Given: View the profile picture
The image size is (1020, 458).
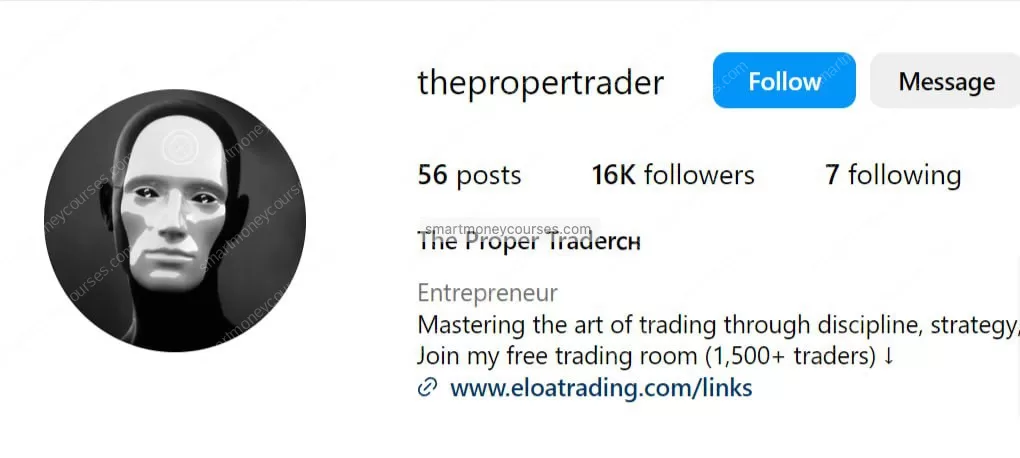Looking at the screenshot, I should pyautogui.click(x=175, y=220).
